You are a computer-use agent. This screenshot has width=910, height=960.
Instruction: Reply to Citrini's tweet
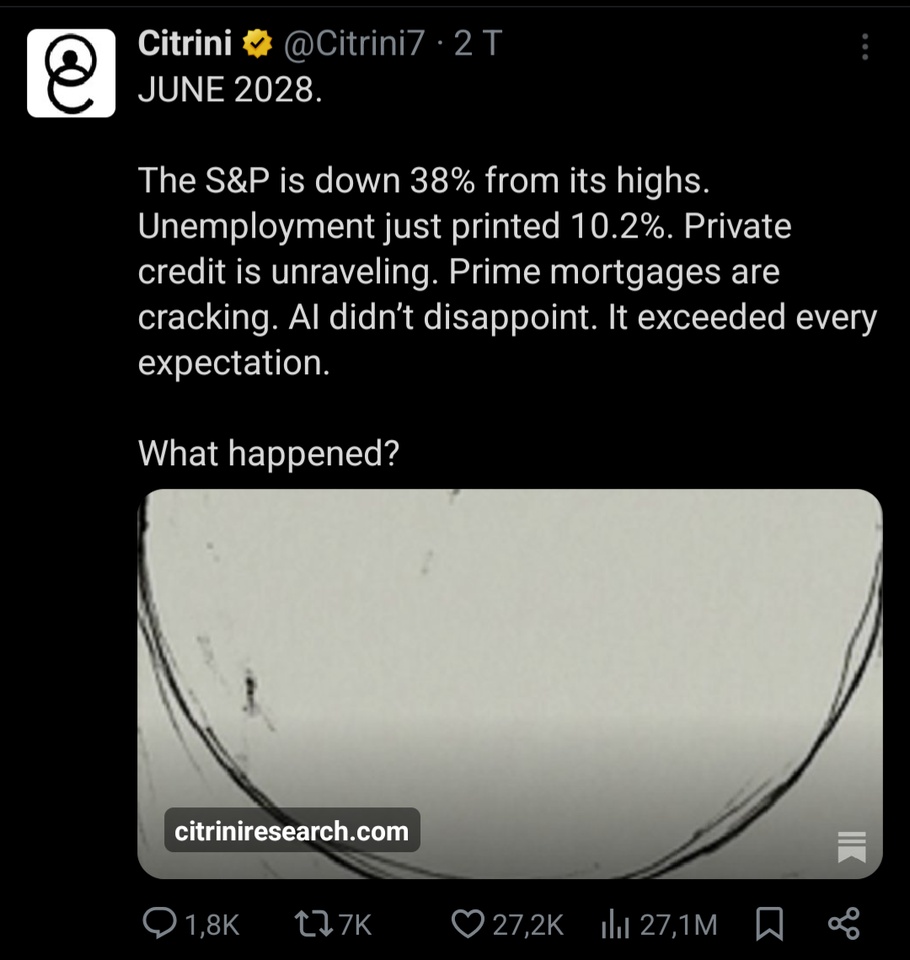click(x=160, y=923)
